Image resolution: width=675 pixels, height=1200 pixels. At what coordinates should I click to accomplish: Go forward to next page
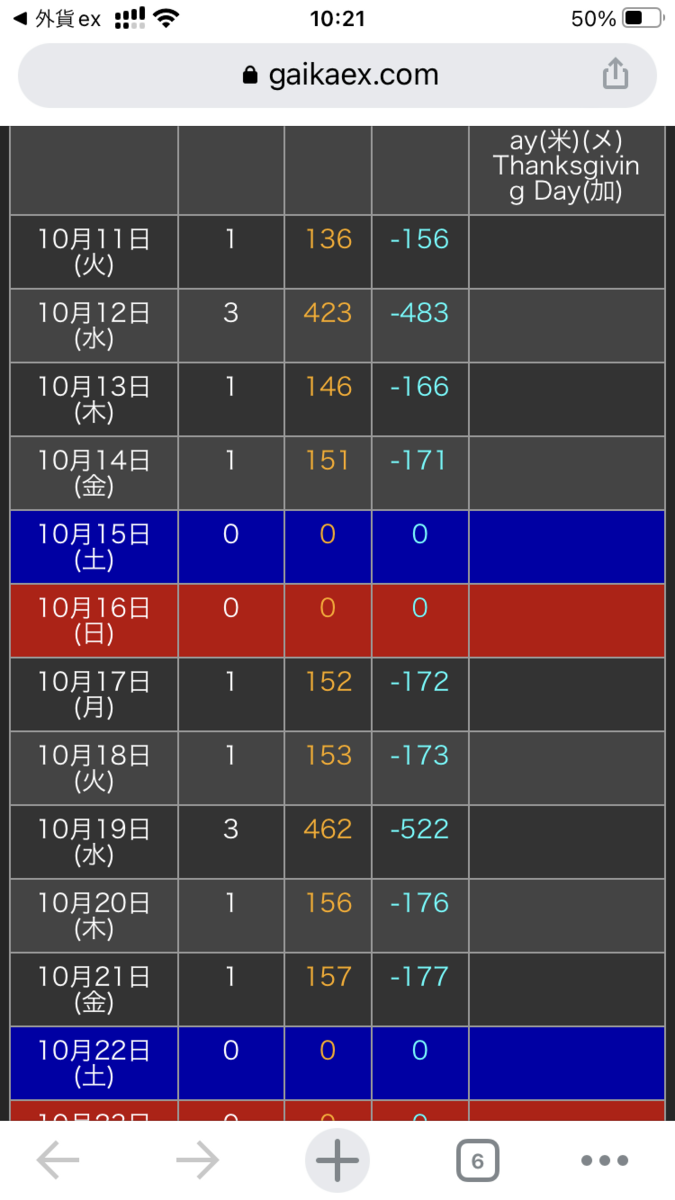click(197, 1160)
